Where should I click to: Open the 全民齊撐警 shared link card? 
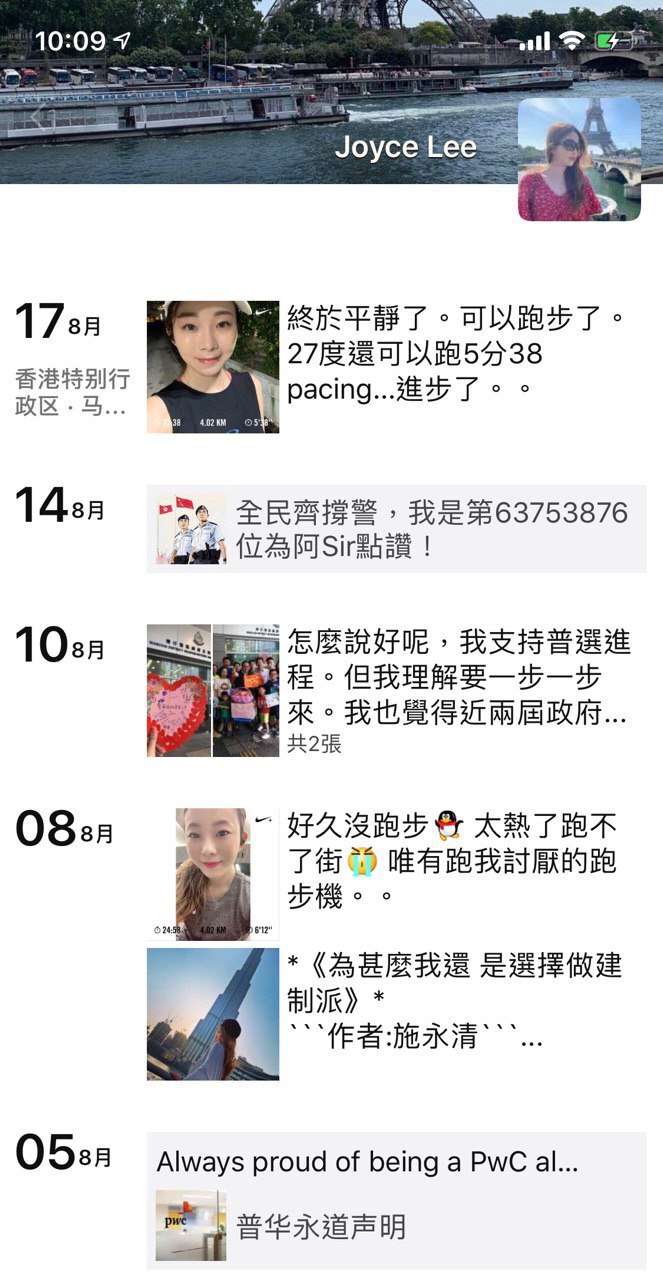point(396,529)
